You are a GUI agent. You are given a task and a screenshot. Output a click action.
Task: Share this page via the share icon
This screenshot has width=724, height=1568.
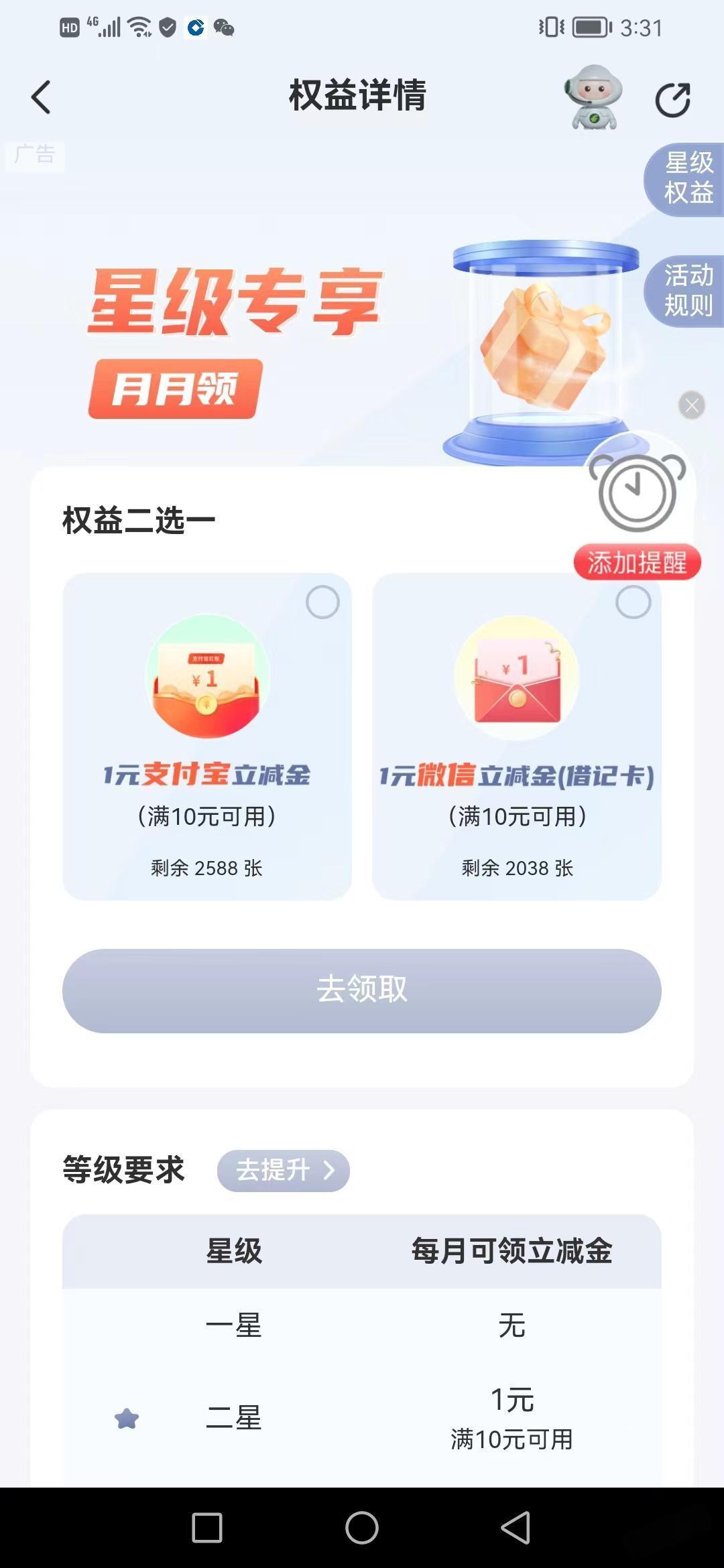672,101
